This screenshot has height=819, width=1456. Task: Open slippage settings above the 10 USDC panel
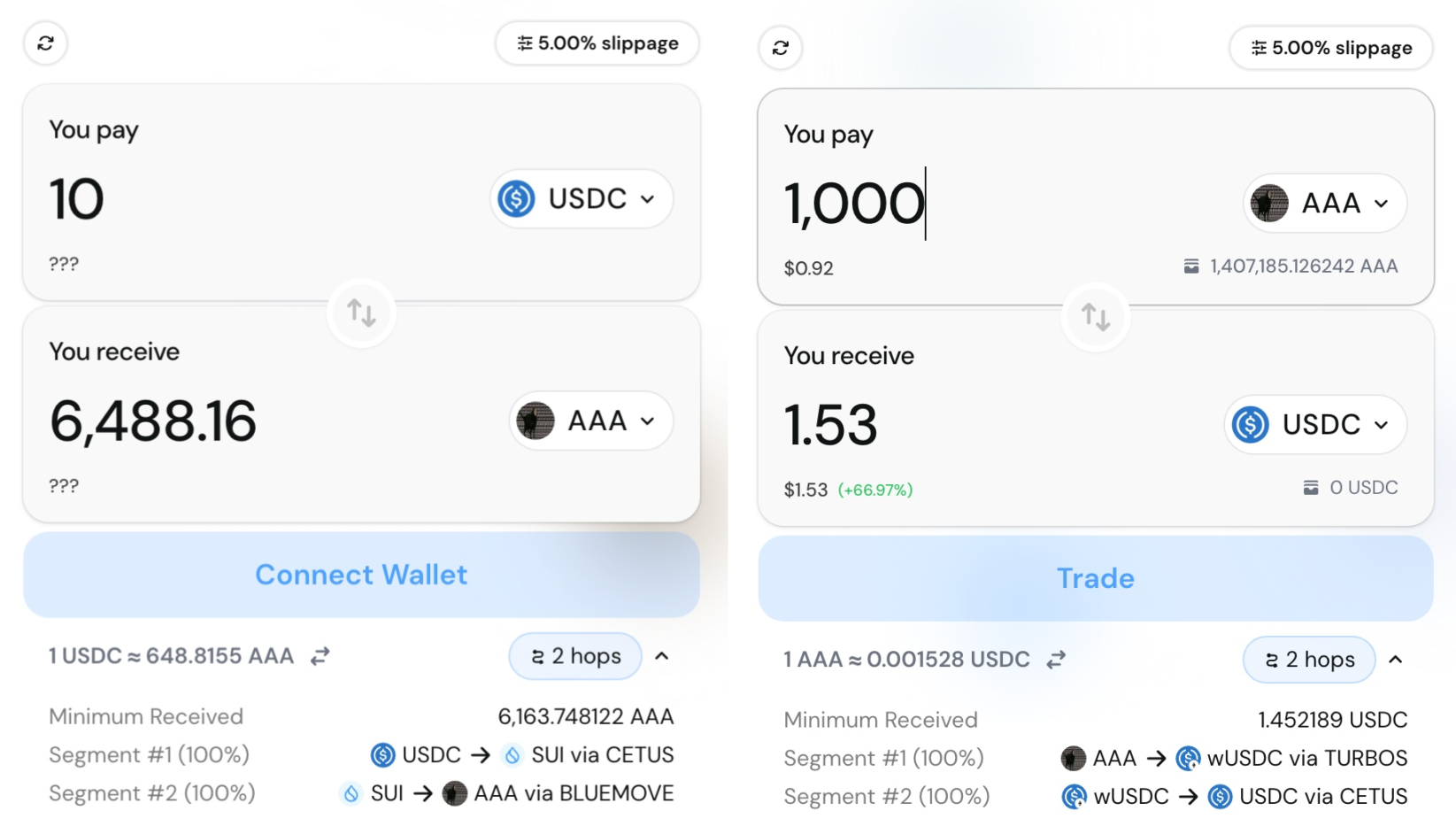click(597, 43)
